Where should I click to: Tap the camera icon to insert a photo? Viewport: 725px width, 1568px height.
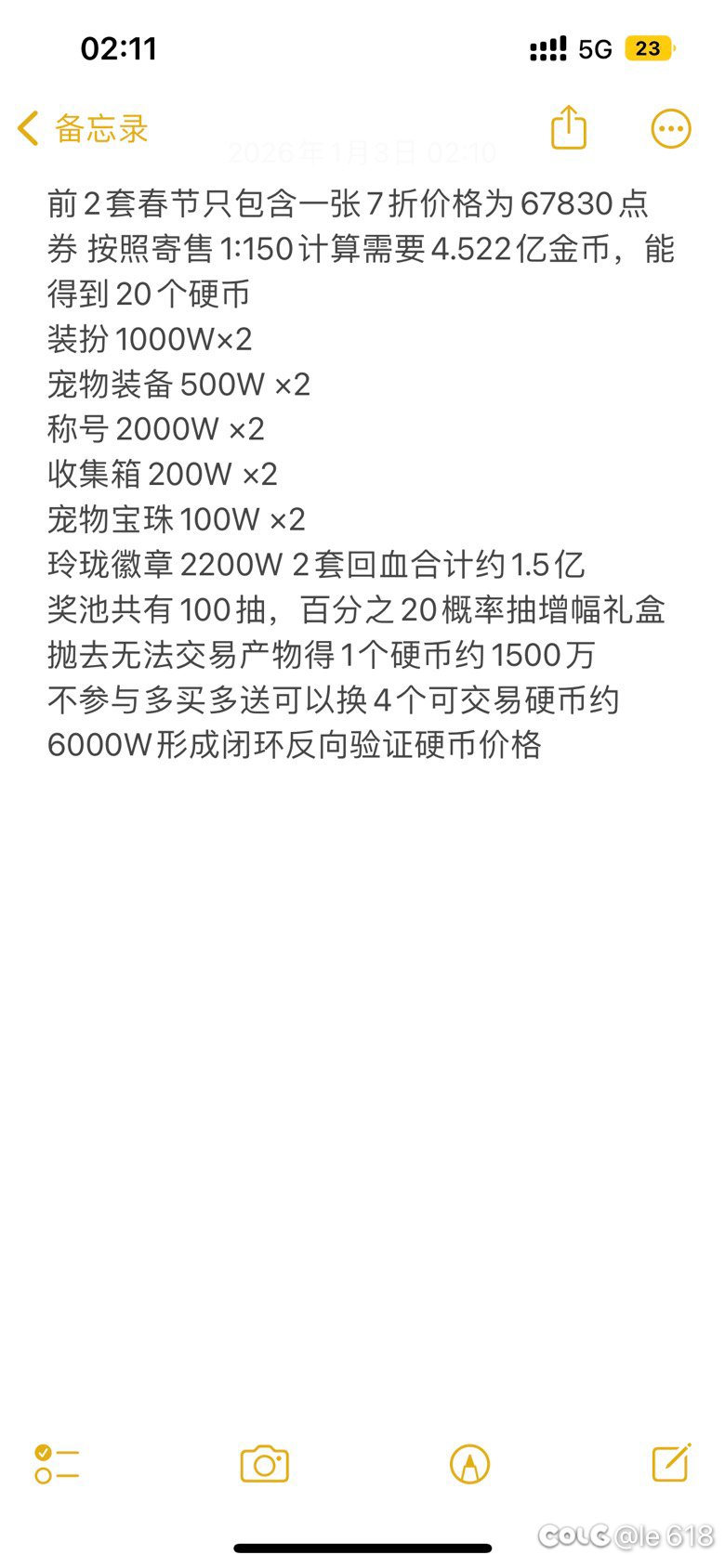(264, 1463)
